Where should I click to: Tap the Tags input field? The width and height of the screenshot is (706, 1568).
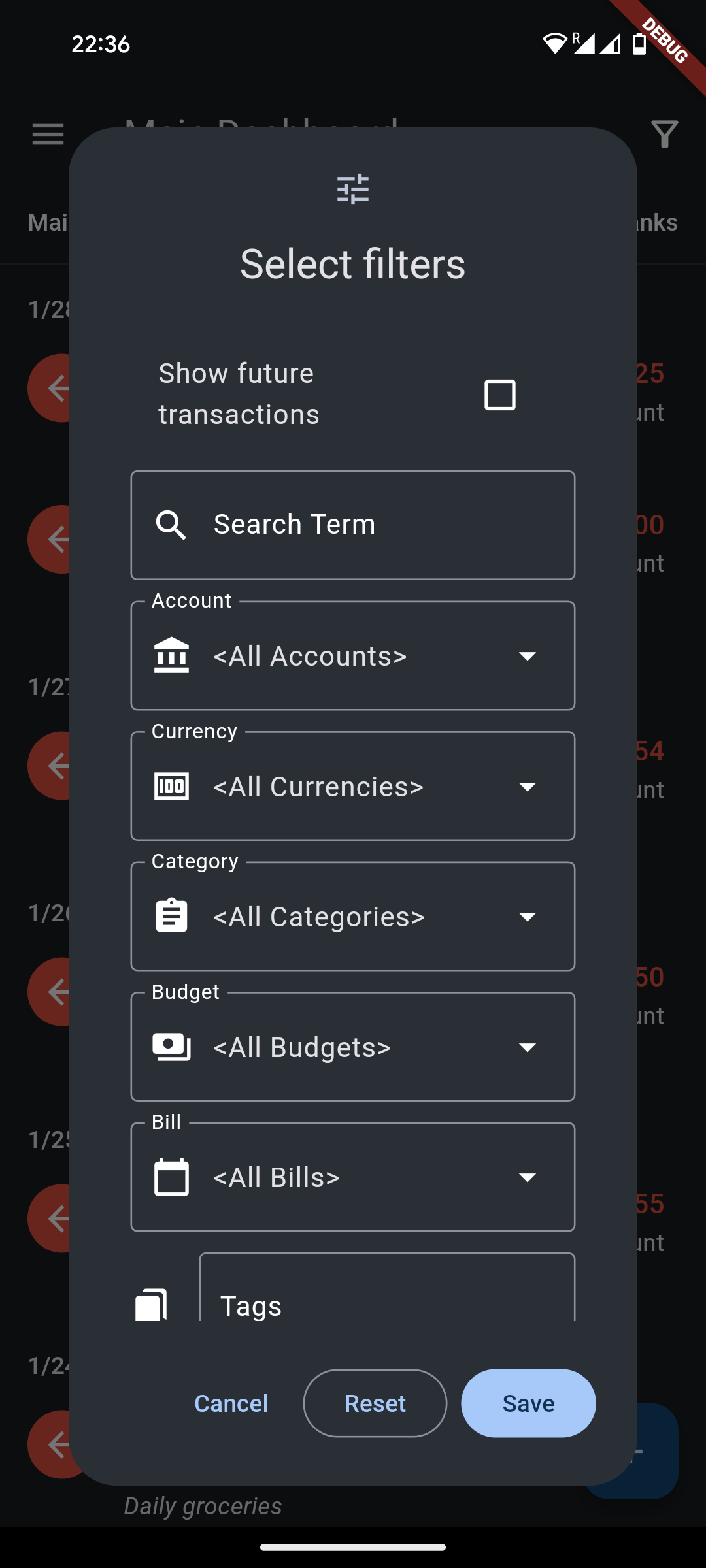coord(387,1297)
